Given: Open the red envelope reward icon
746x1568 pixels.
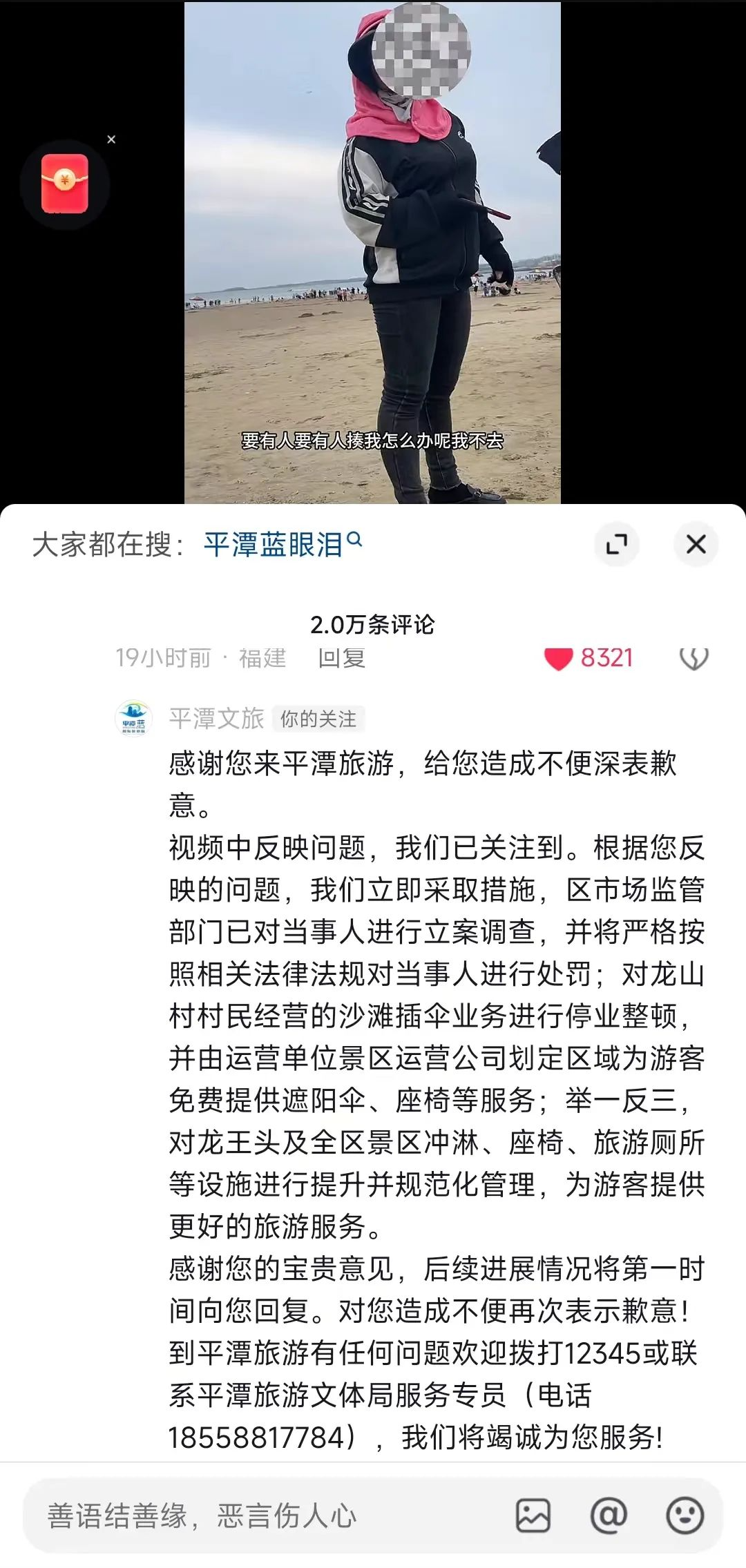Looking at the screenshot, I should pyautogui.click(x=64, y=184).
